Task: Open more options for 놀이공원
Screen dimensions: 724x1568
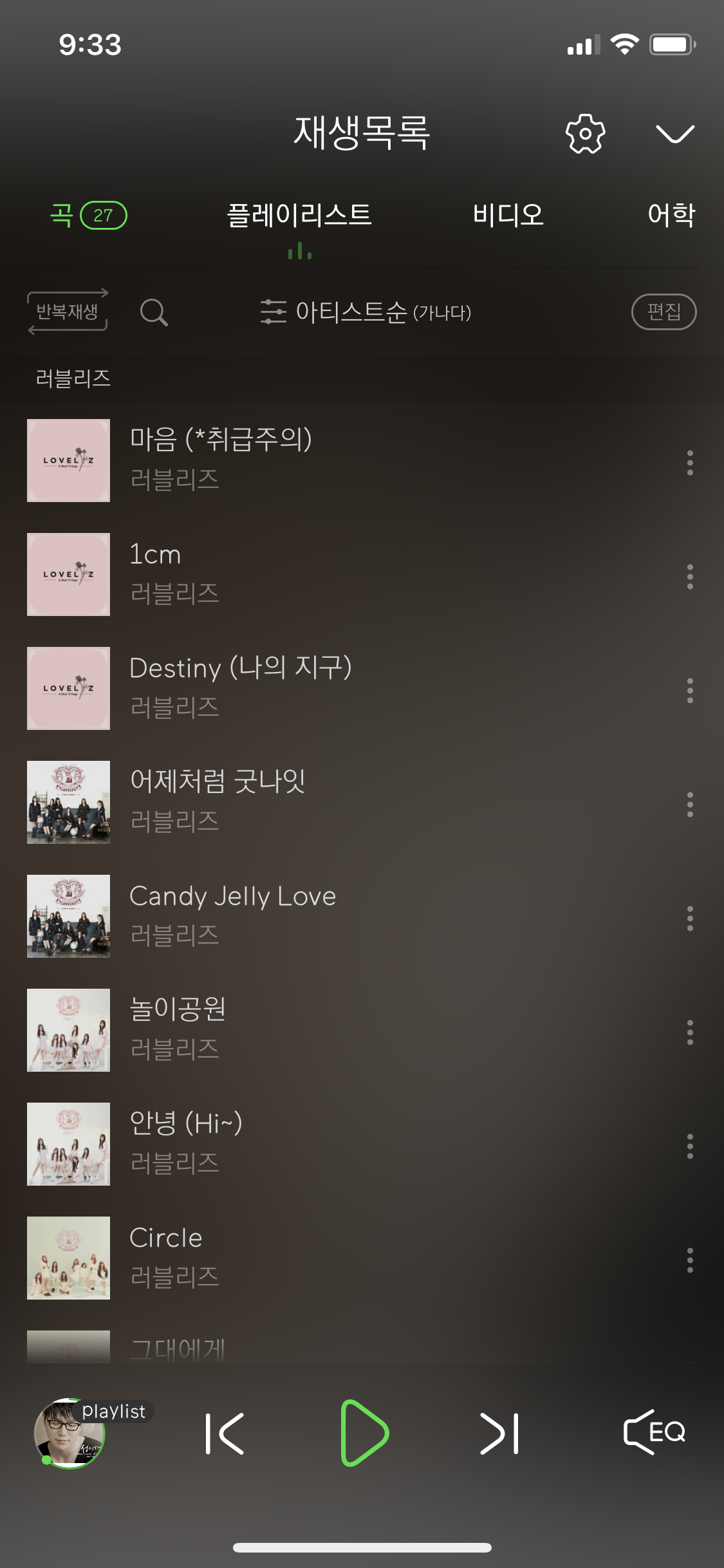Action: click(x=690, y=1032)
